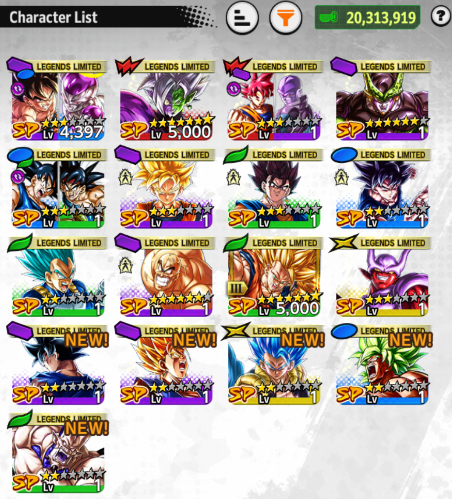Open the NEW white muscular green-element card
Viewport: 452px width, 499px height.
[x=58, y=452]
